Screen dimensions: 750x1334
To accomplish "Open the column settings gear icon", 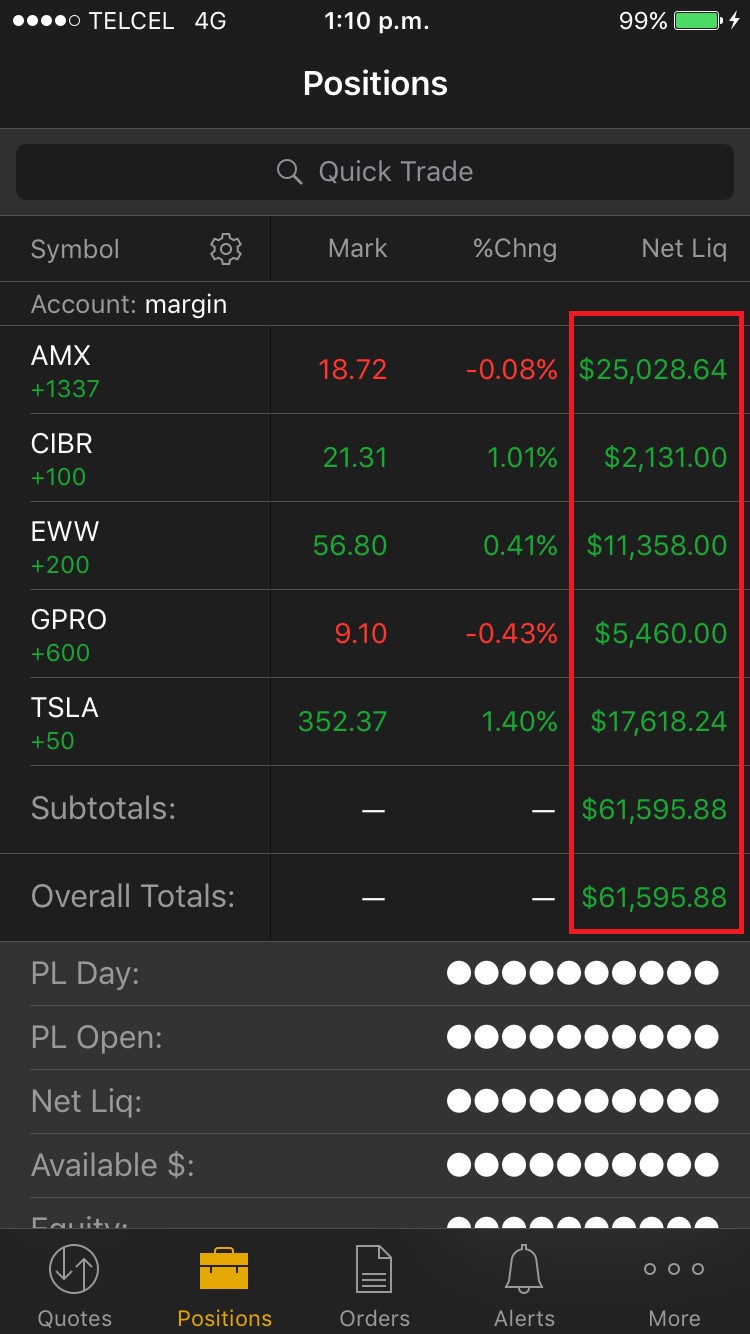I will pos(226,249).
